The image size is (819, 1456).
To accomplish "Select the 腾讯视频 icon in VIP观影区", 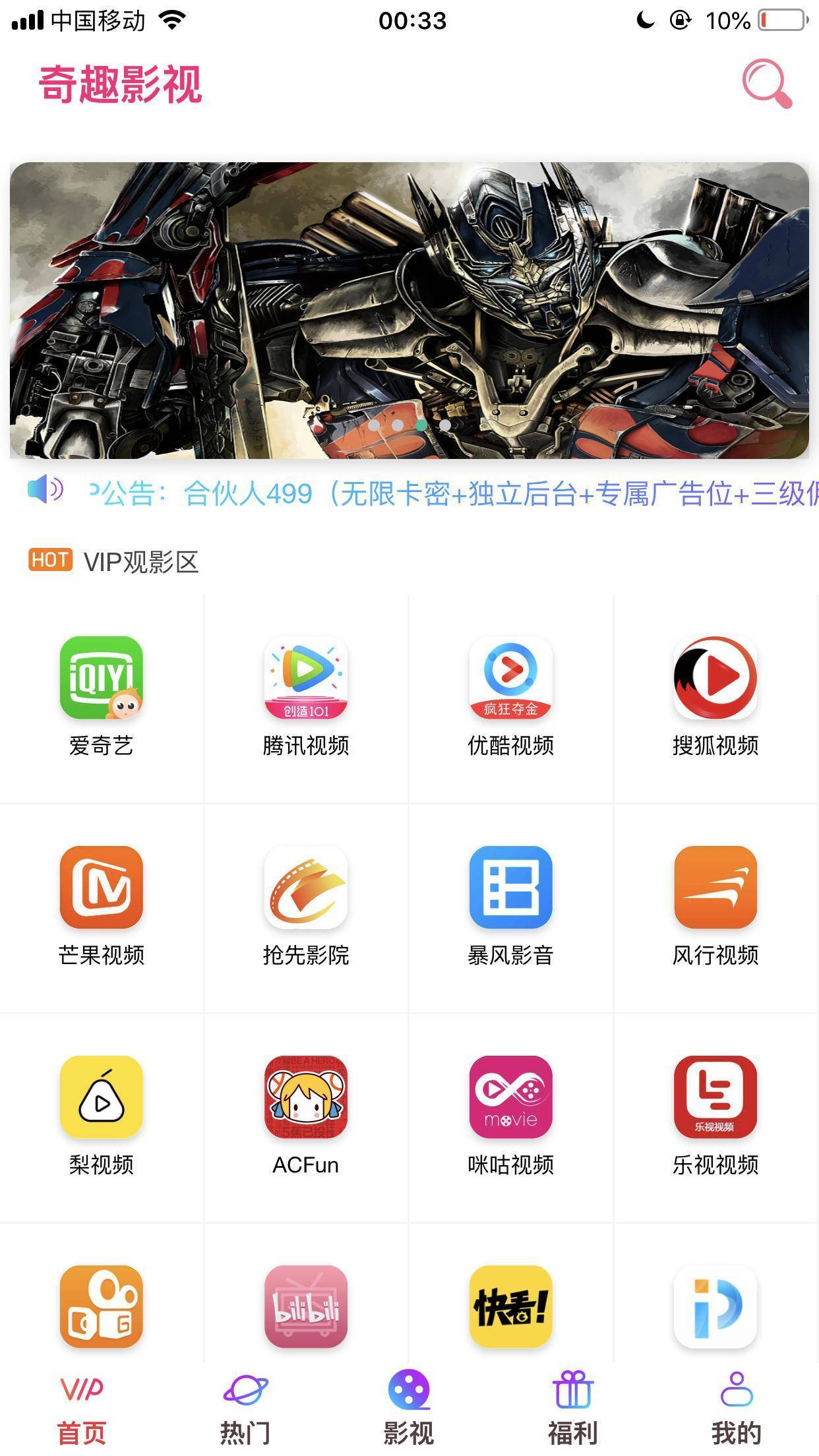I will [305, 679].
